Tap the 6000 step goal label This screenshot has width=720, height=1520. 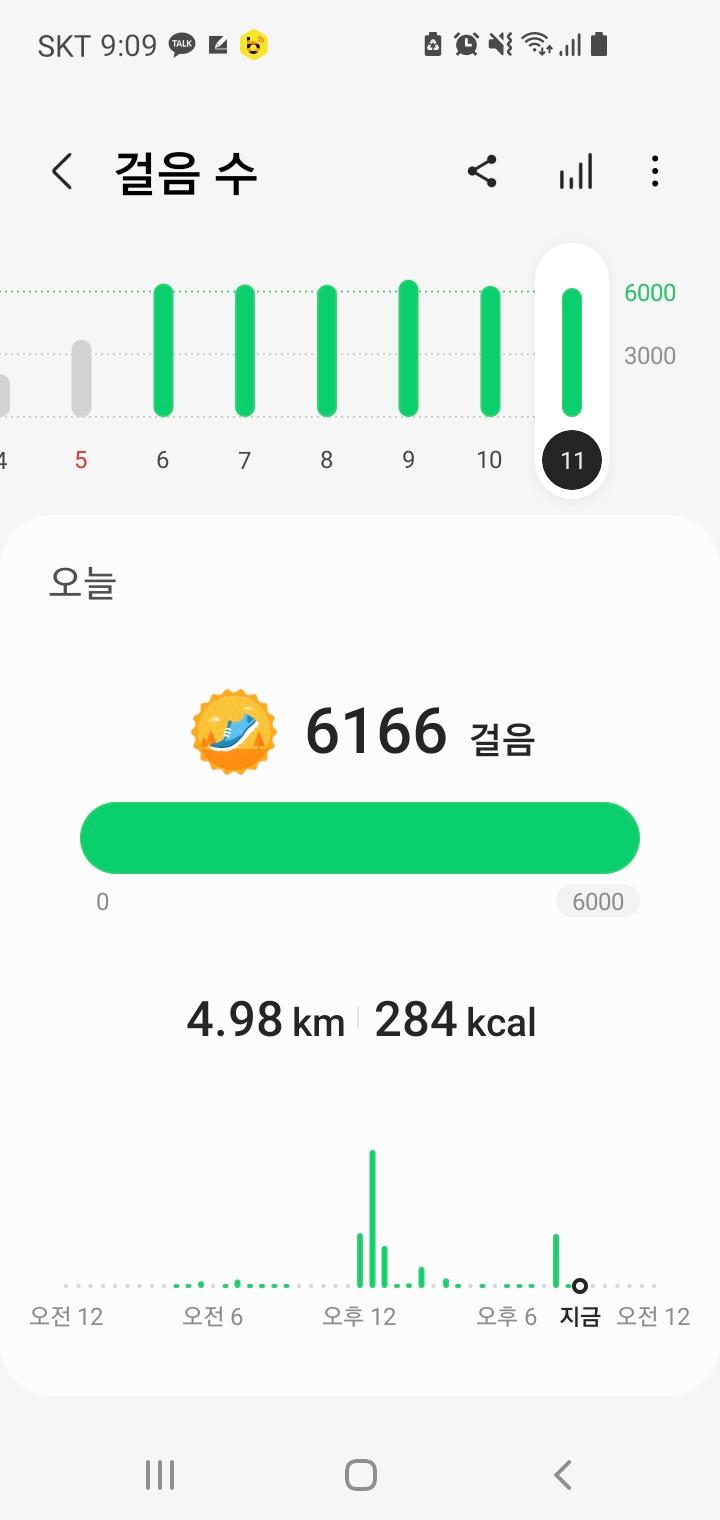[x=598, y=902]
